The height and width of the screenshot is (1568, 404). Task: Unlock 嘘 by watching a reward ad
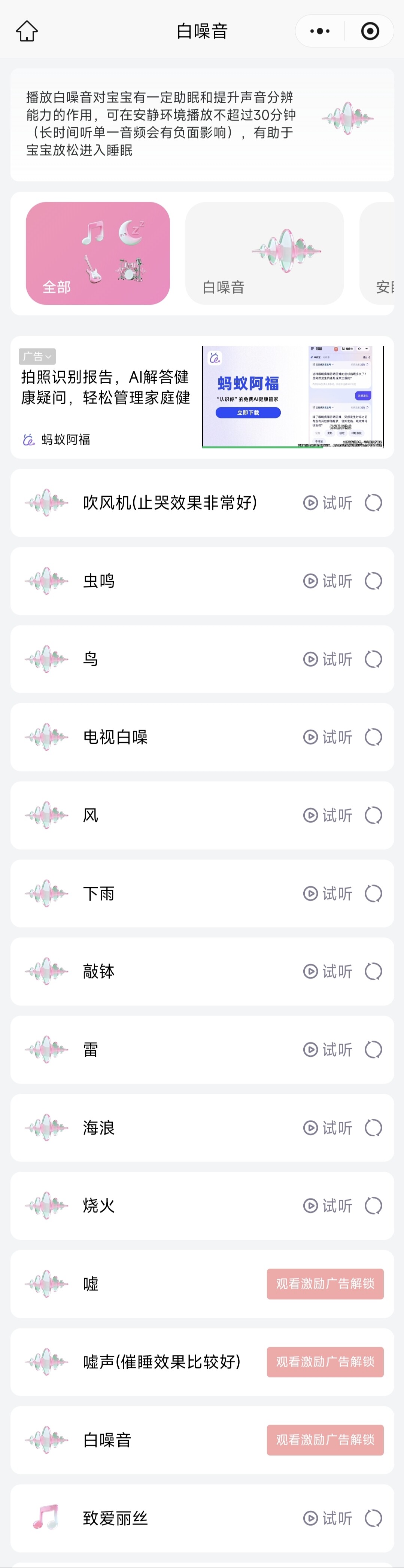tap(325, 1284)
